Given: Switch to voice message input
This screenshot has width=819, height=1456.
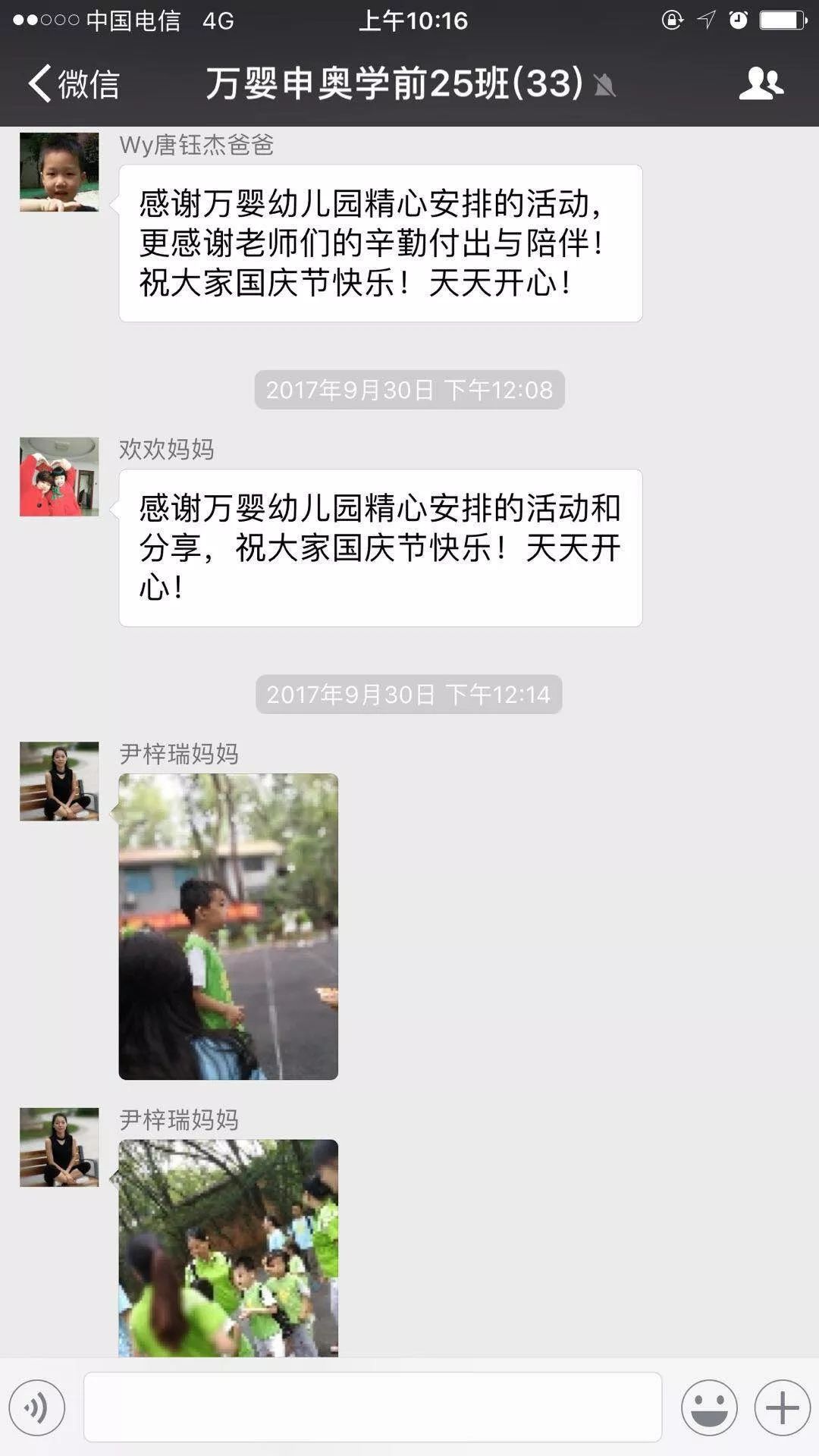Looking at the screenshot, I should click(x=36, y=1407).
